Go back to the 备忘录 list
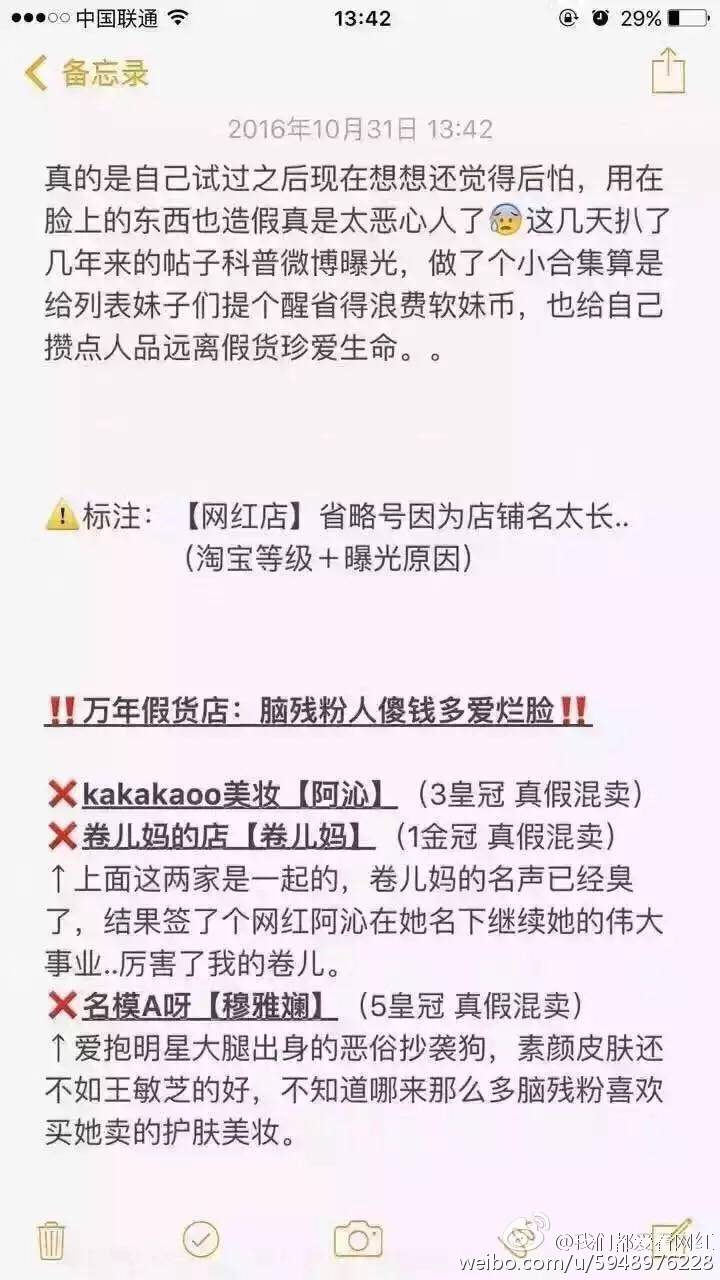The height and width of the screenshot is (1280, 720). (x=88, y=73)
